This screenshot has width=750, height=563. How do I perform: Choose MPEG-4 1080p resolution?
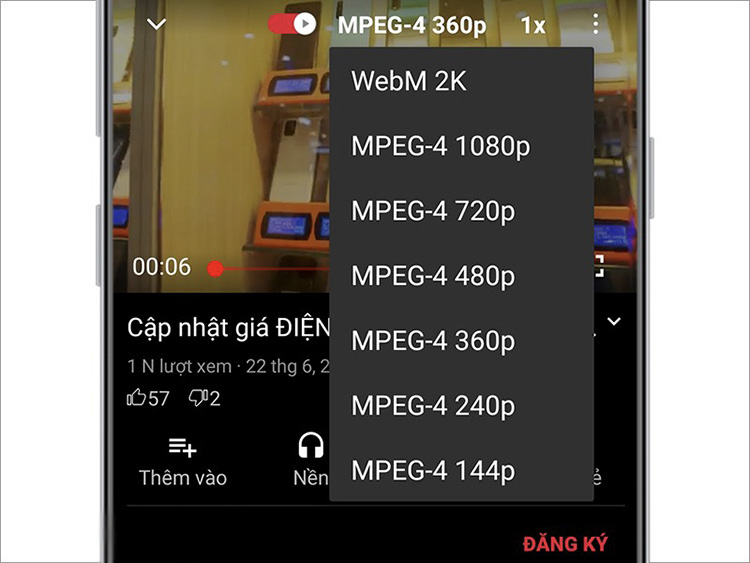pyautogui.click(x=440, y=146)
